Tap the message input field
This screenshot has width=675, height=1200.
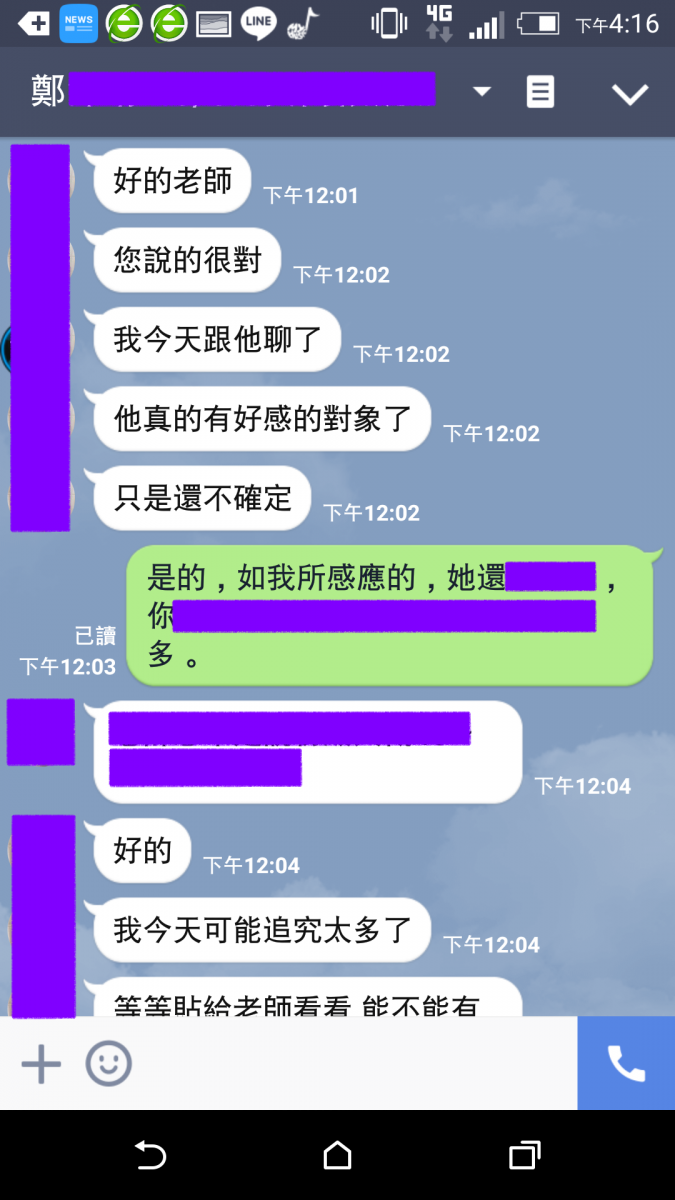[x=350, y=1064]
